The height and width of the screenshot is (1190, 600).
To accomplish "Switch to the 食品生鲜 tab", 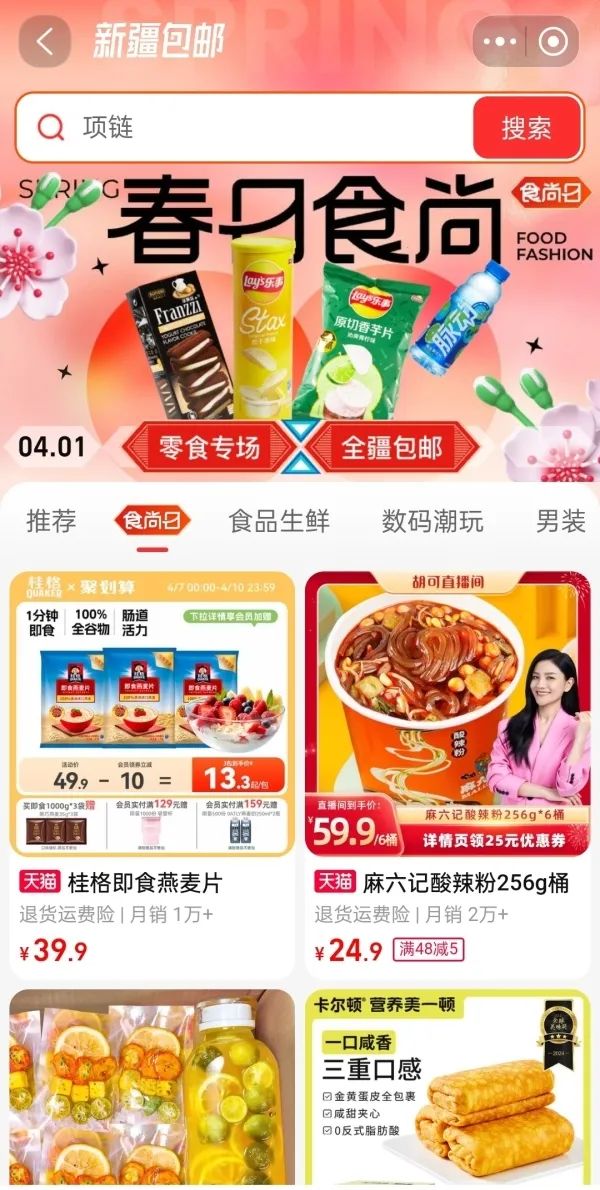I will click(279, 521).
